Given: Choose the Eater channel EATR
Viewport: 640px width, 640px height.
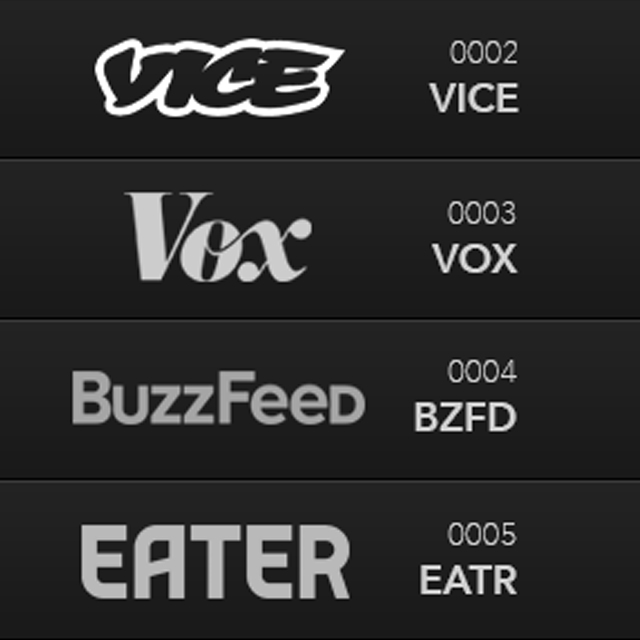Looking at the screenshot, I should (320, 560).
